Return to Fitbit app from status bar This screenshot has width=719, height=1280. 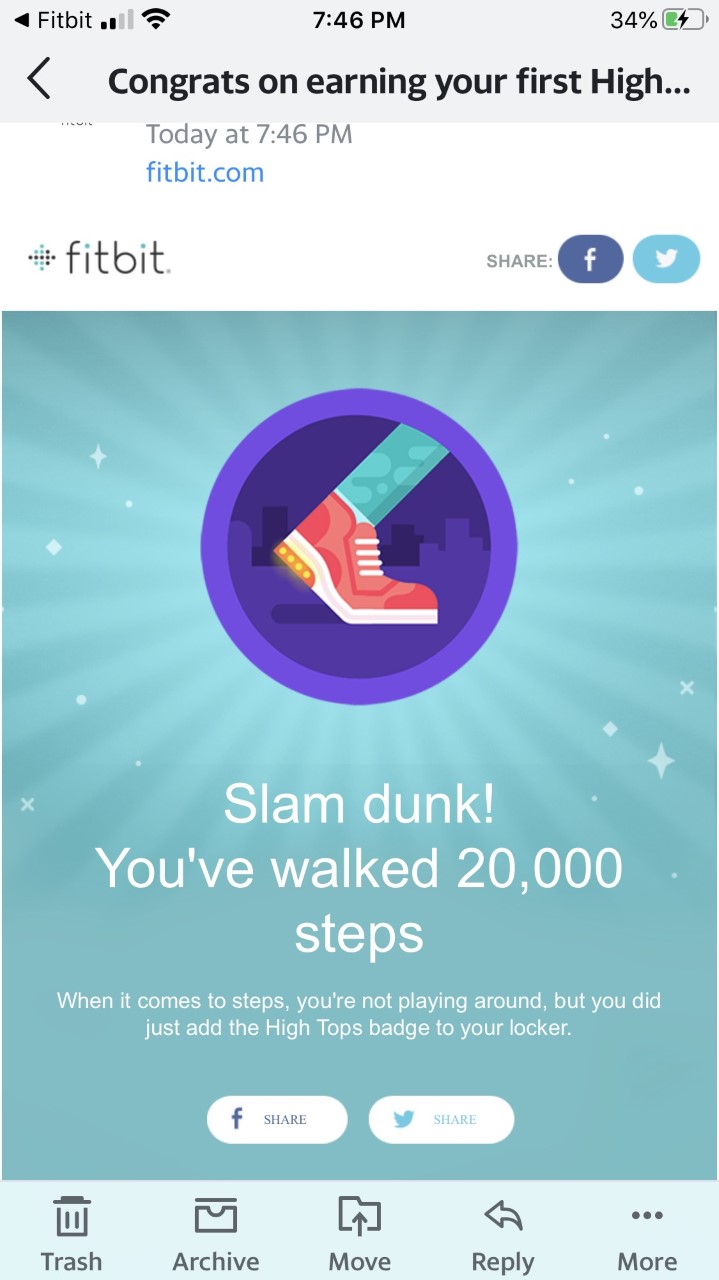pyautogui.click(x=55, y=20)
